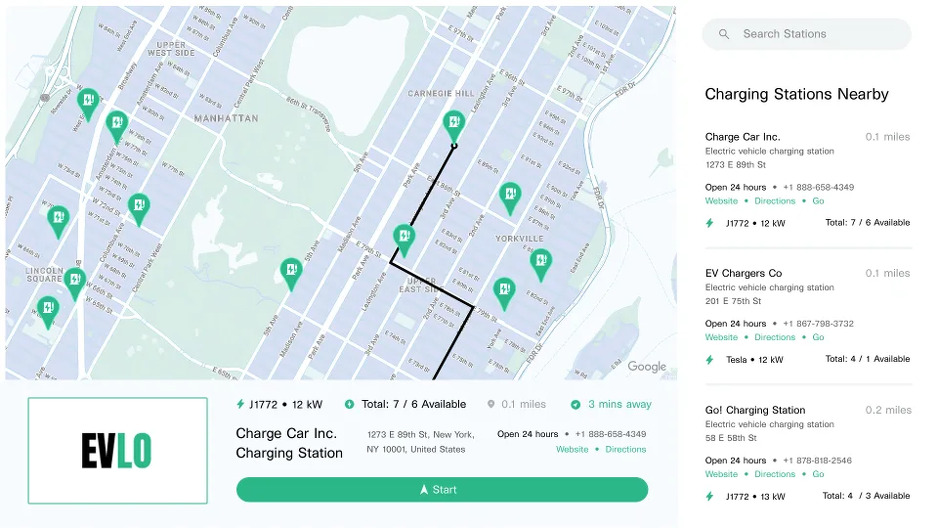Viewport: 938px width, 528px height.
Task: Select the charging pin in Carnegie Hill
Action: pyautogui.click(x=454, y=126)
